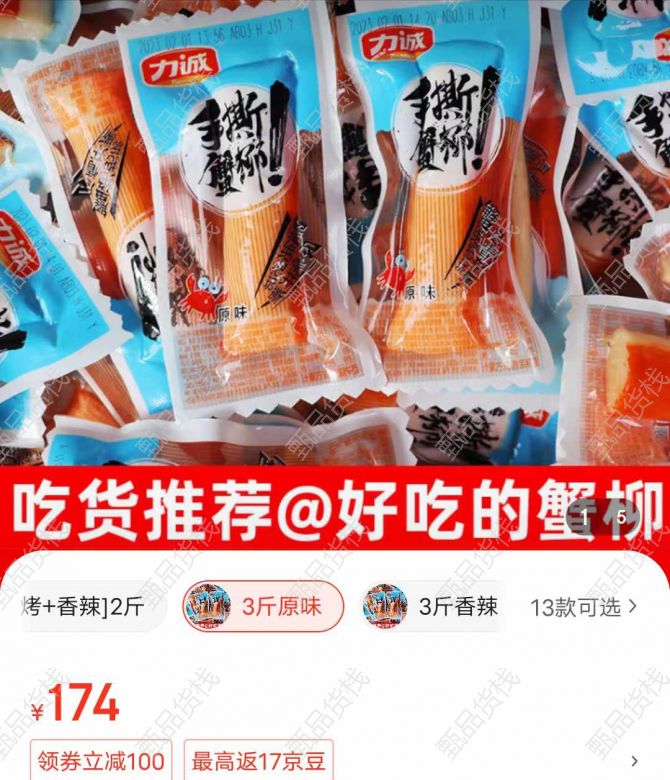Viewport: 670px width, 780px height.
Task: Open the product image gallery
Action: pos(335,250)
